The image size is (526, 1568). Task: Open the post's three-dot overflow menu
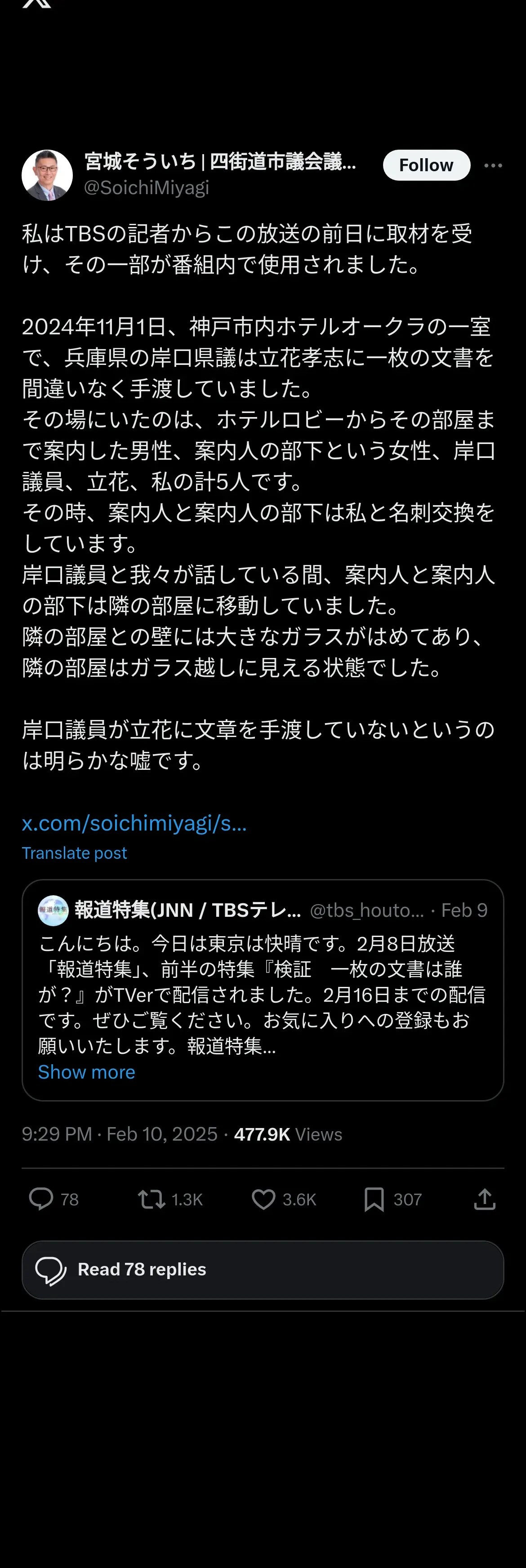pos(493,165)
